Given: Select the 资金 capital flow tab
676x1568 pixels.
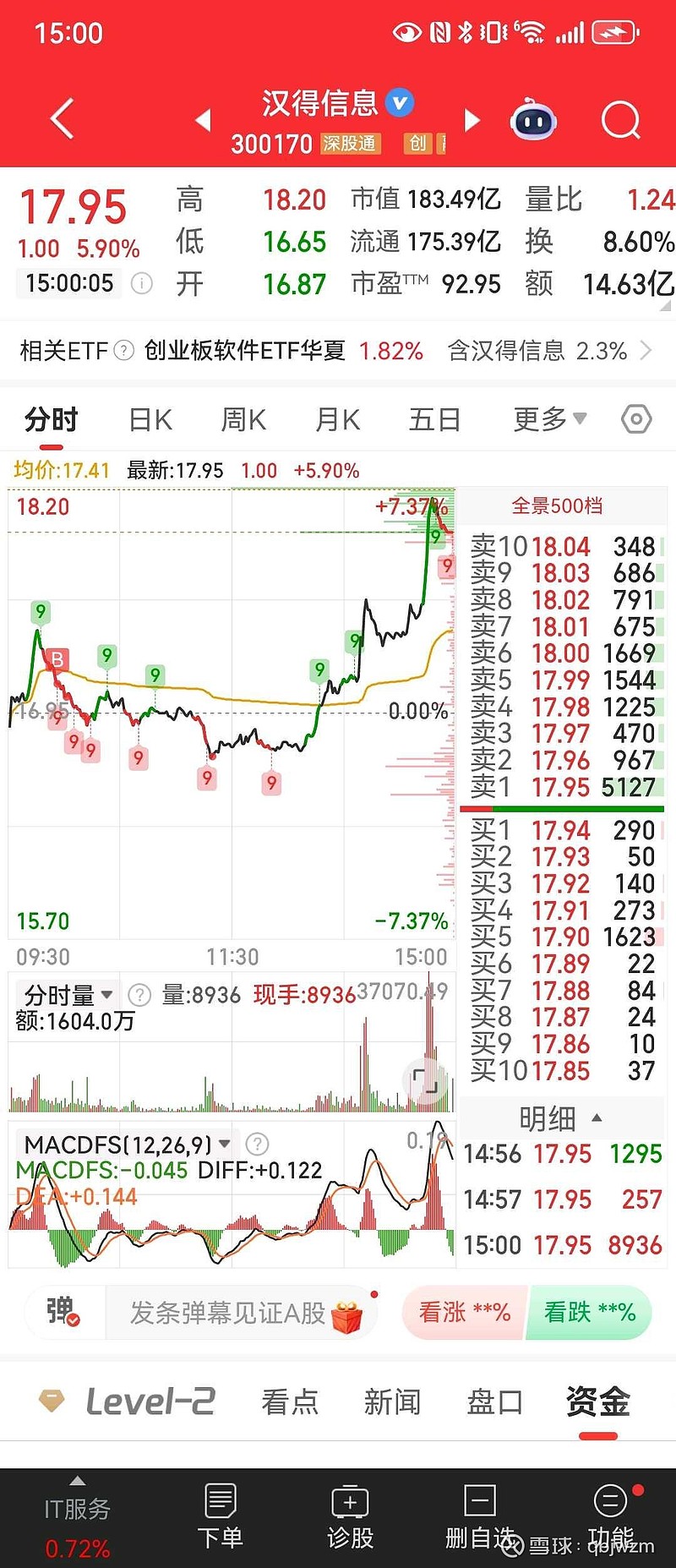Looking at the screenshot, I should click(597, 1401).
